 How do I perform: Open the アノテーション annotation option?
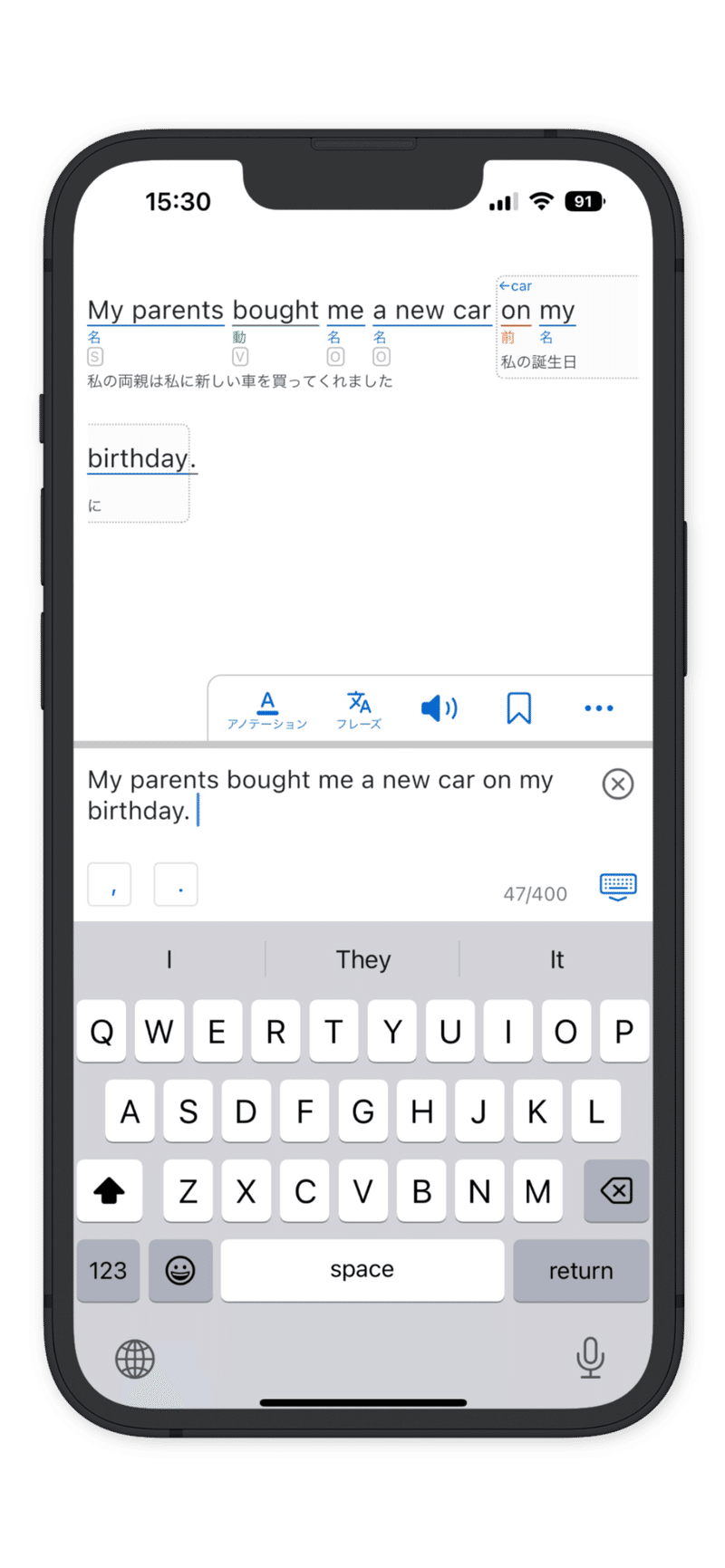(x=266, y=709)
